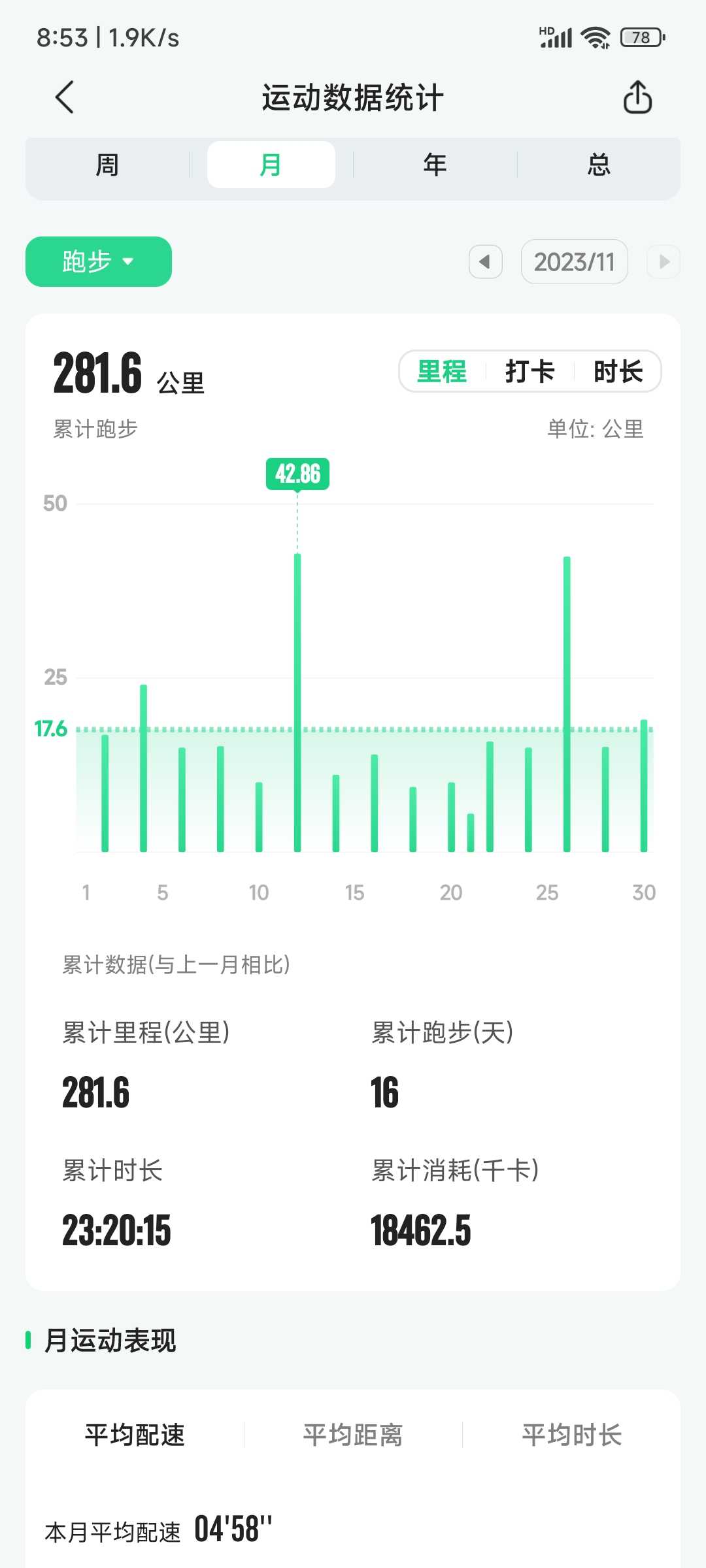Open the 2023/11 date picker

[575, 262]
